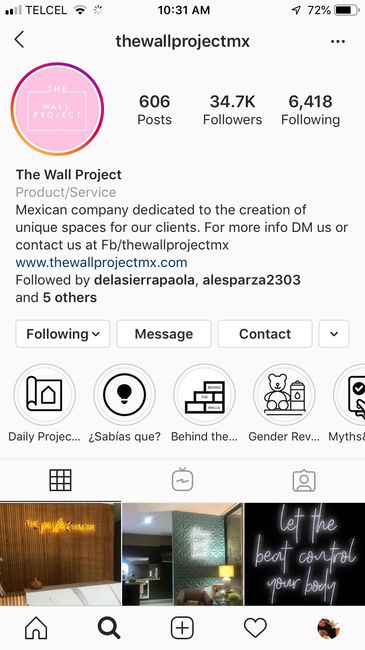
Task: Switch to the tagged photos tab
Action: point(304,480)
